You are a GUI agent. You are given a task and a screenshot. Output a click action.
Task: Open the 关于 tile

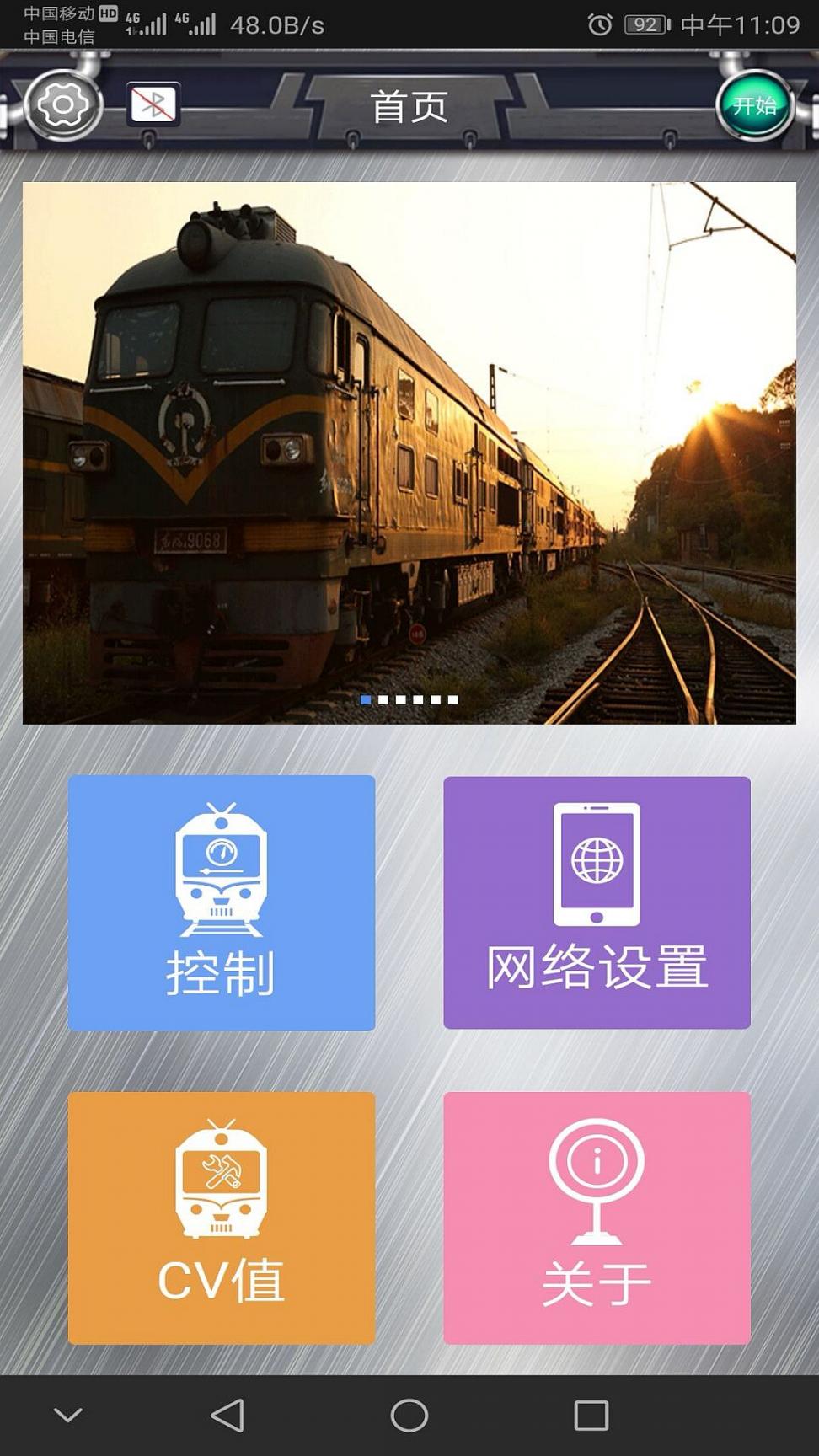[x=597, y=1218]
